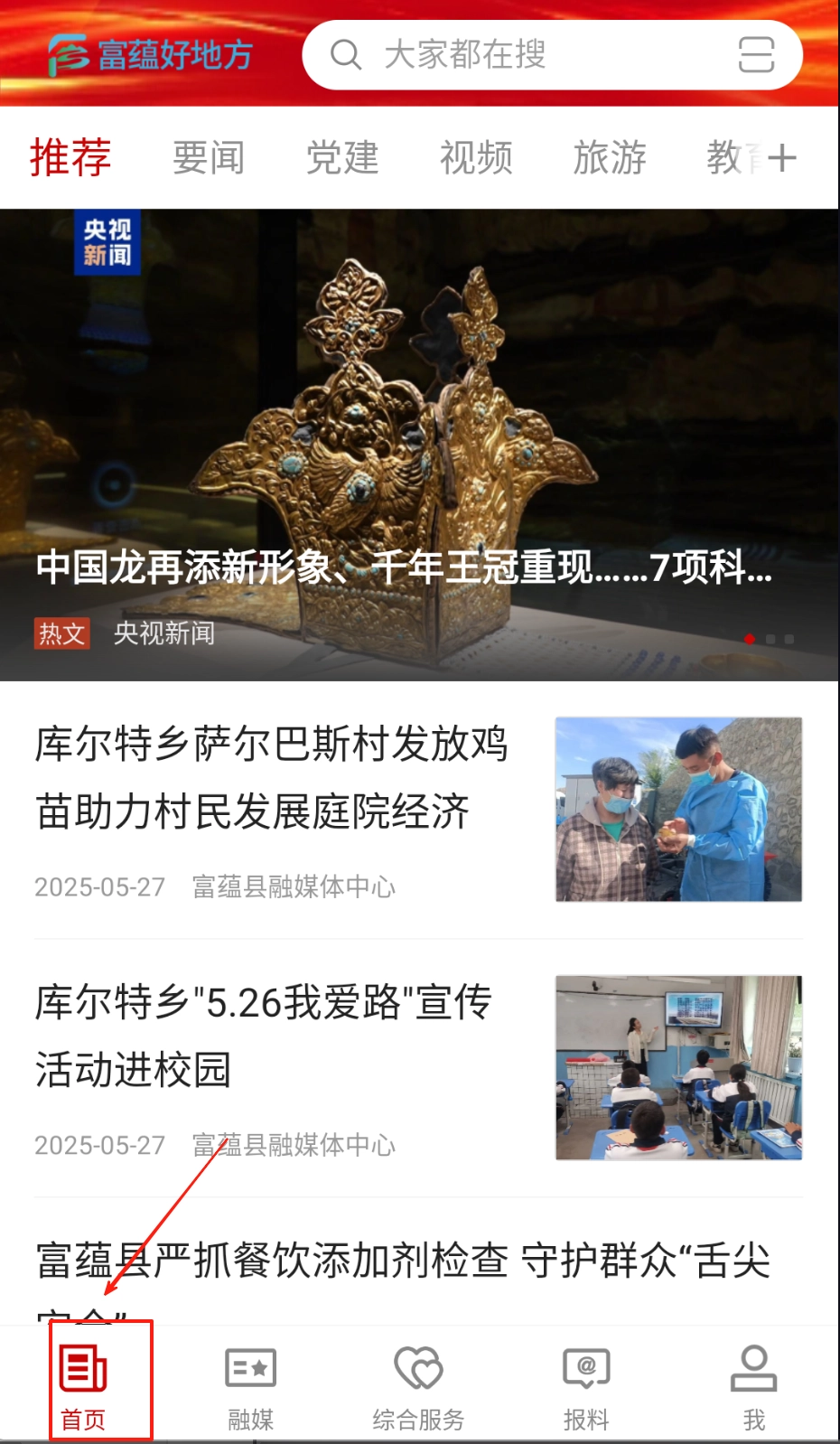Open the 视频 tab
Viewport: 840px width, 1444px height.
point(476,158)
